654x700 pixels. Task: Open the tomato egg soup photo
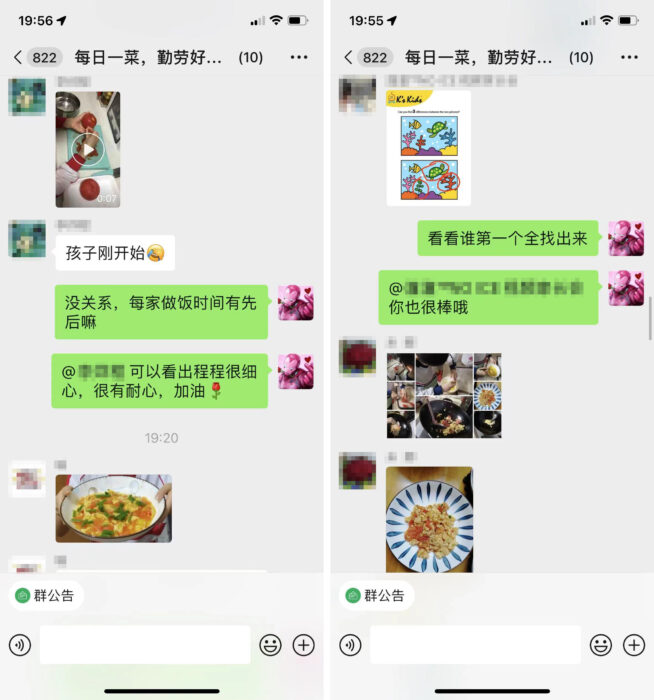click(113, 508)
